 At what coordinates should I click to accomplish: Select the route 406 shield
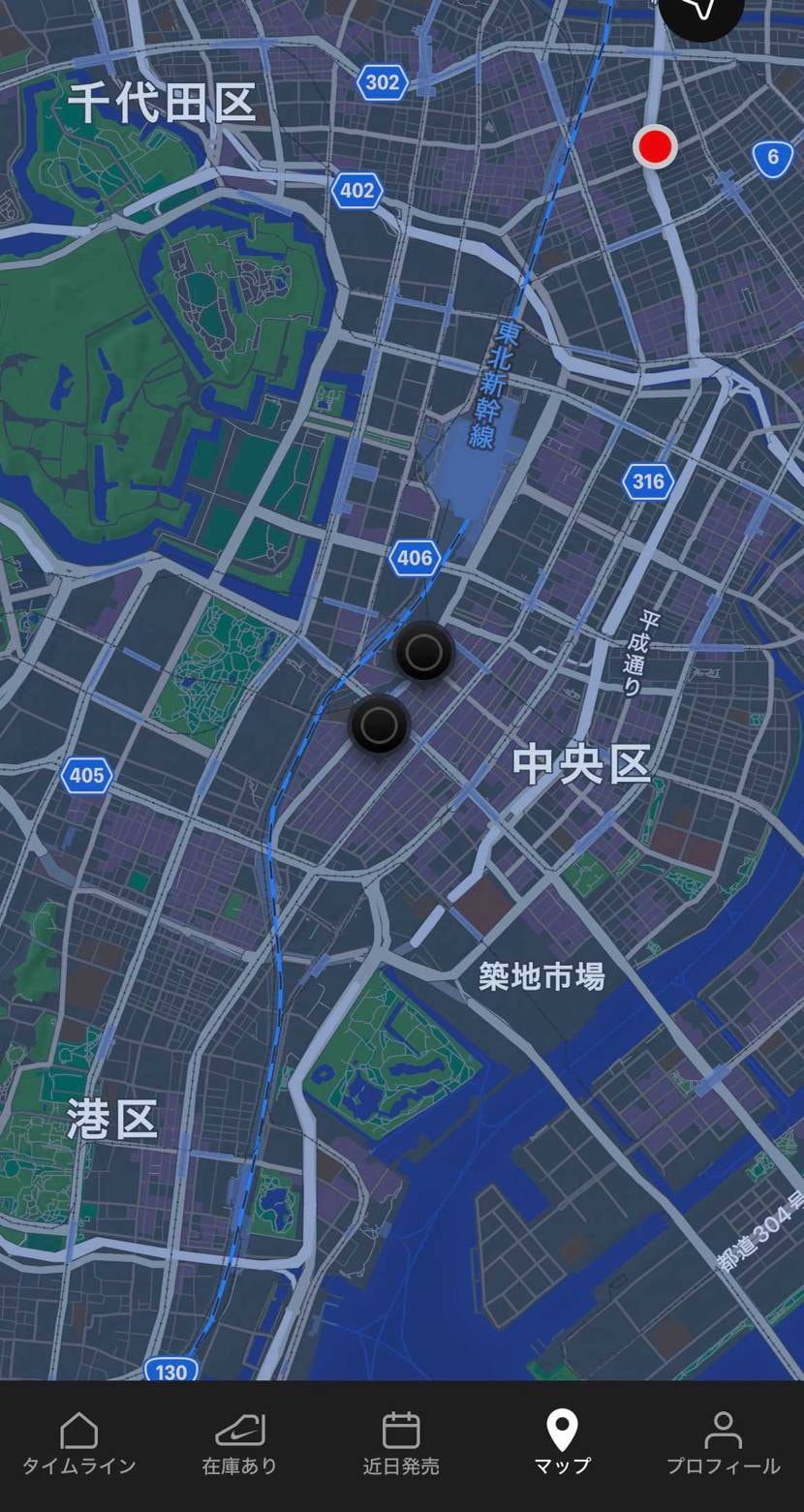pos(417,558)
